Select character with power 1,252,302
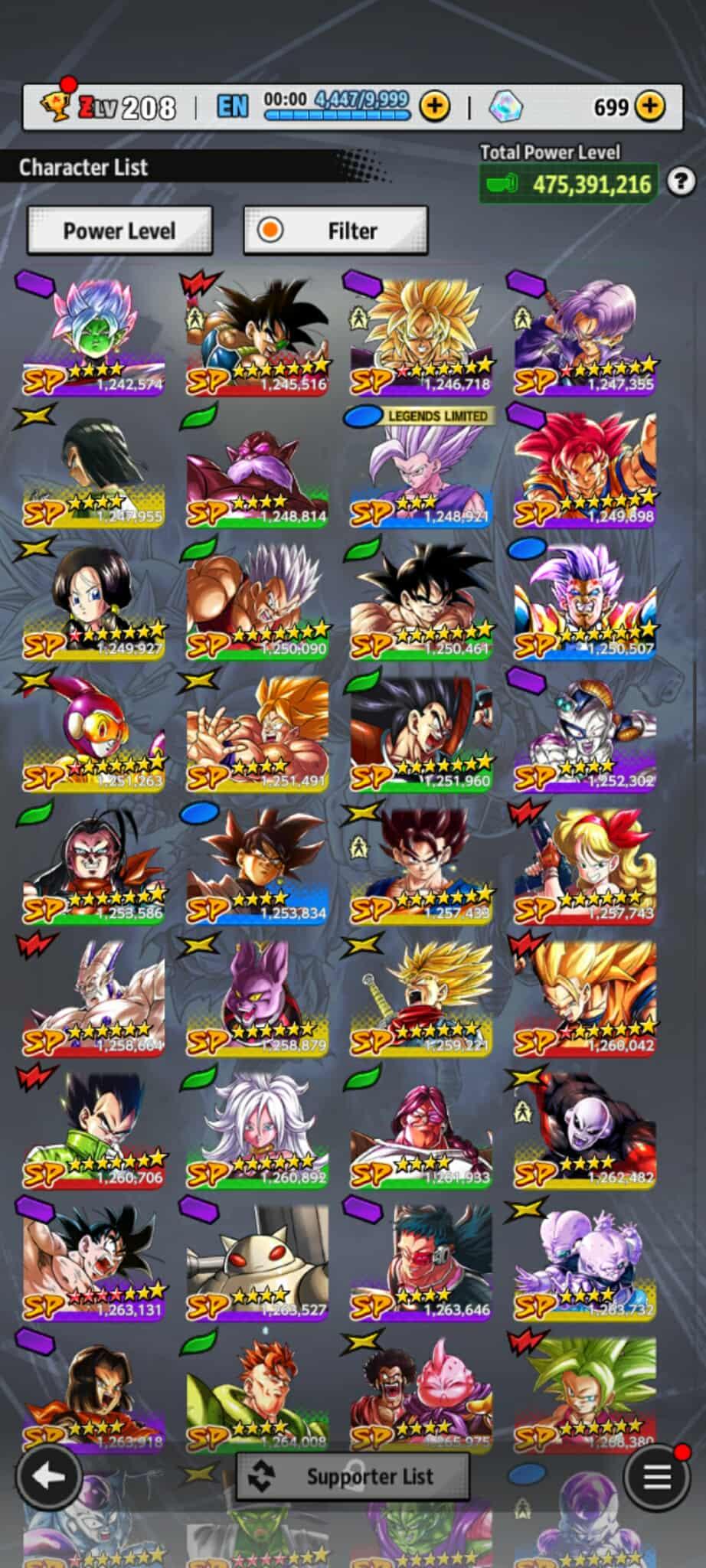Screen dimensions: 706x1568 click(585, 733)
